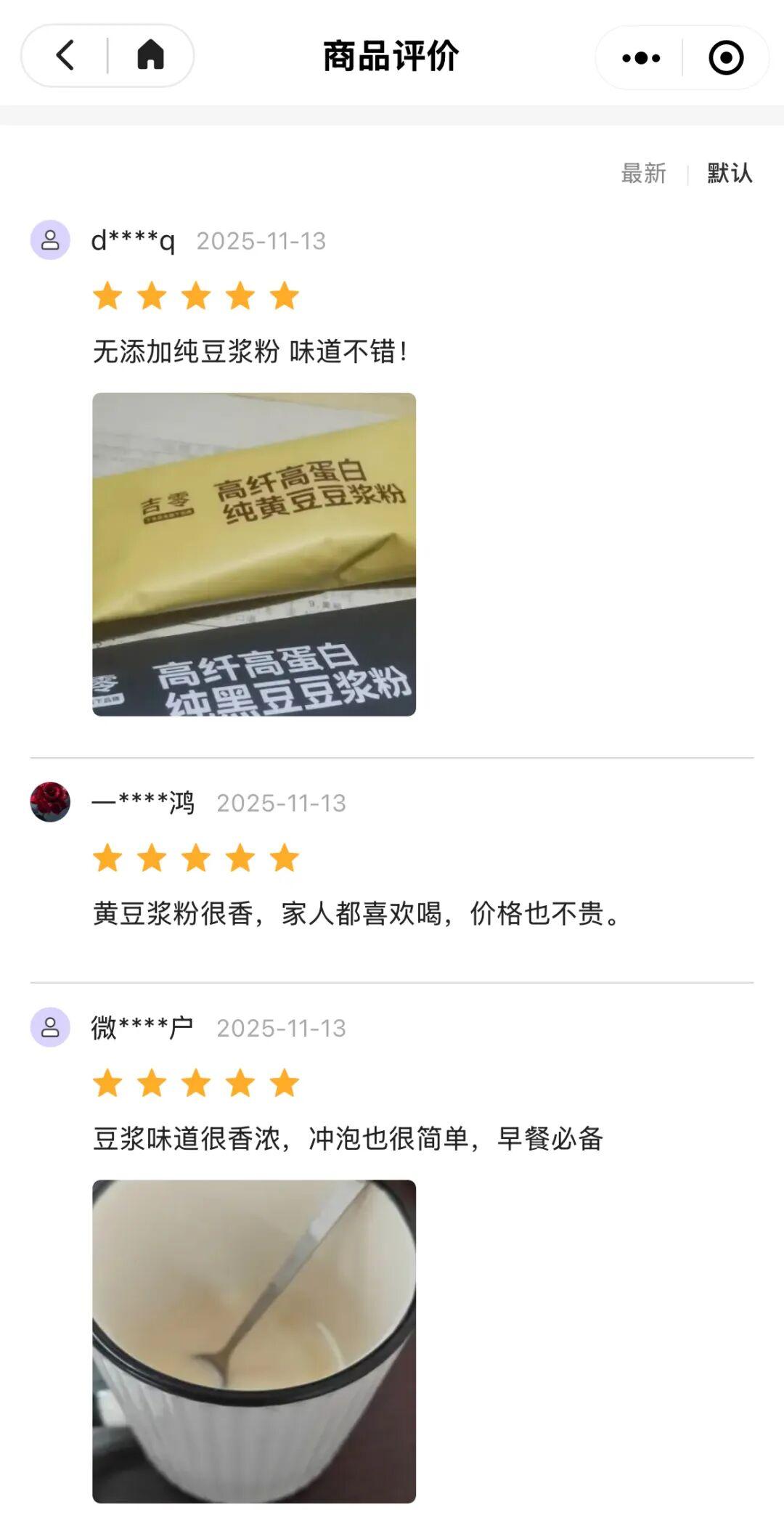Sort reviews by 最新
The image size is (784, 1523).
click(643, 173)
